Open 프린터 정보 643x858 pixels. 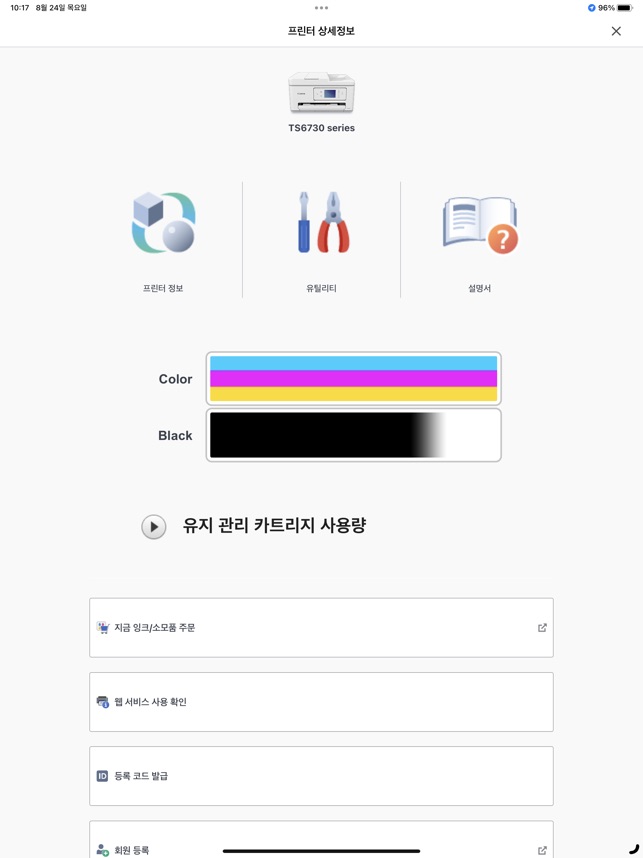(163, 239)
